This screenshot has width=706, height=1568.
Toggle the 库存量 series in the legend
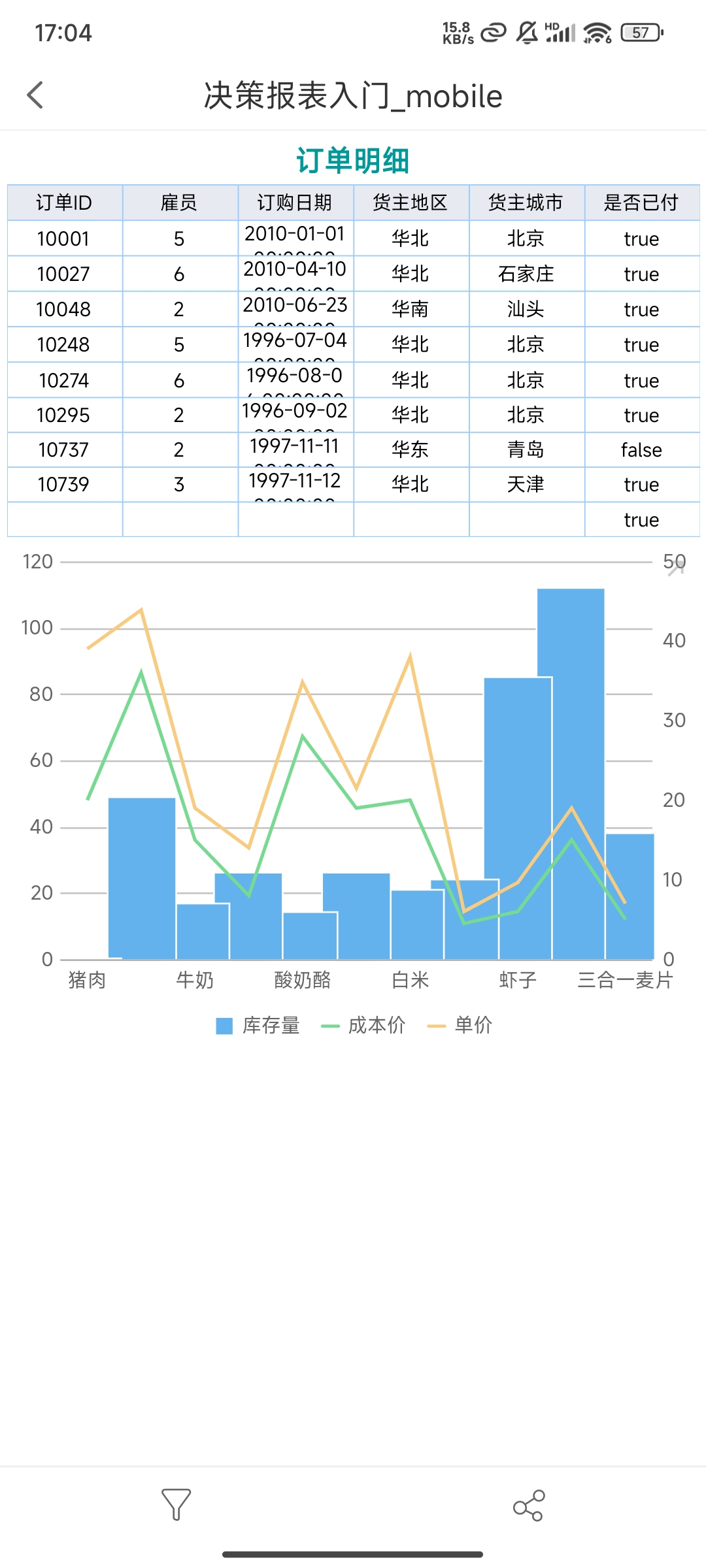tap(258, 1026)
